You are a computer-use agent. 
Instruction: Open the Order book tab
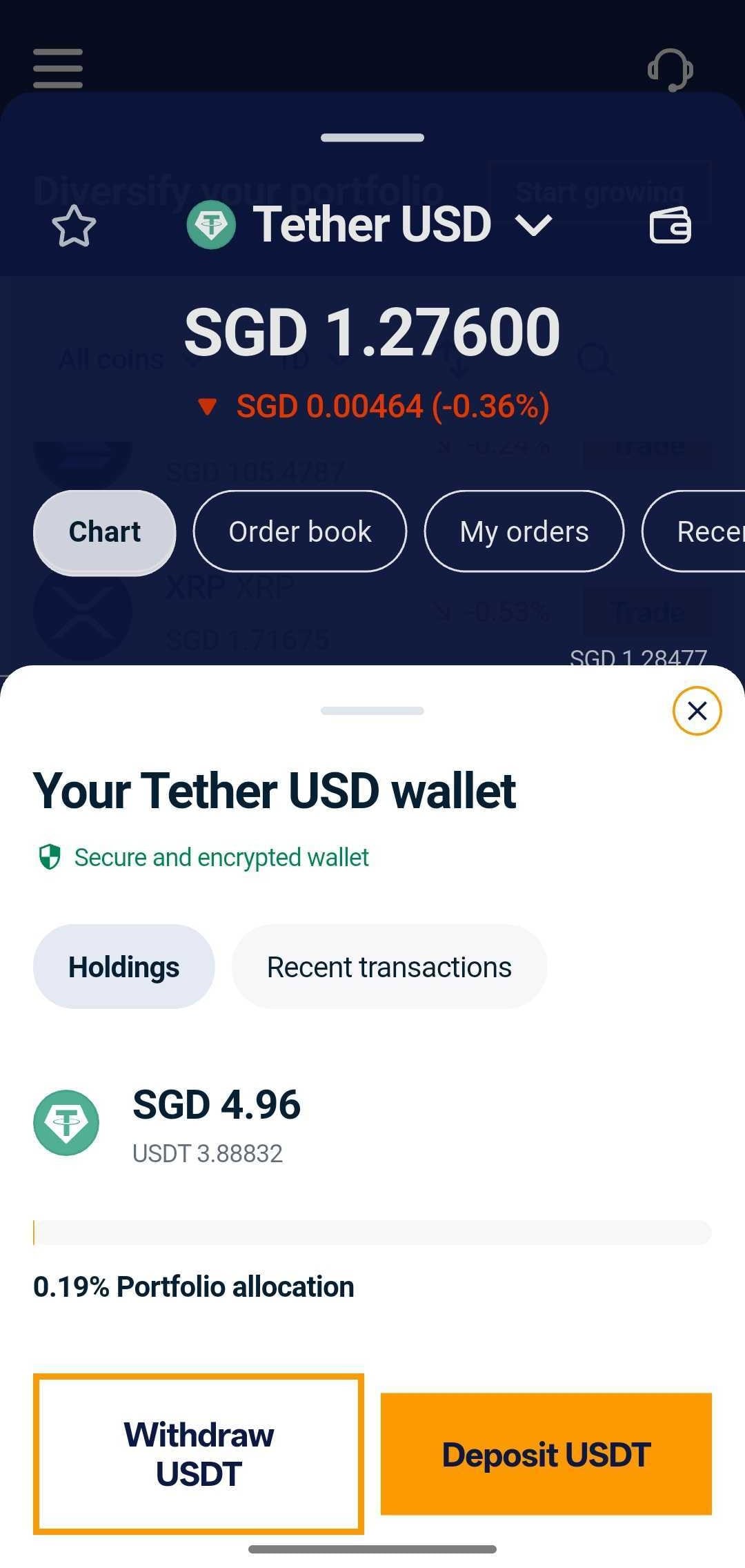coord(300,531)
